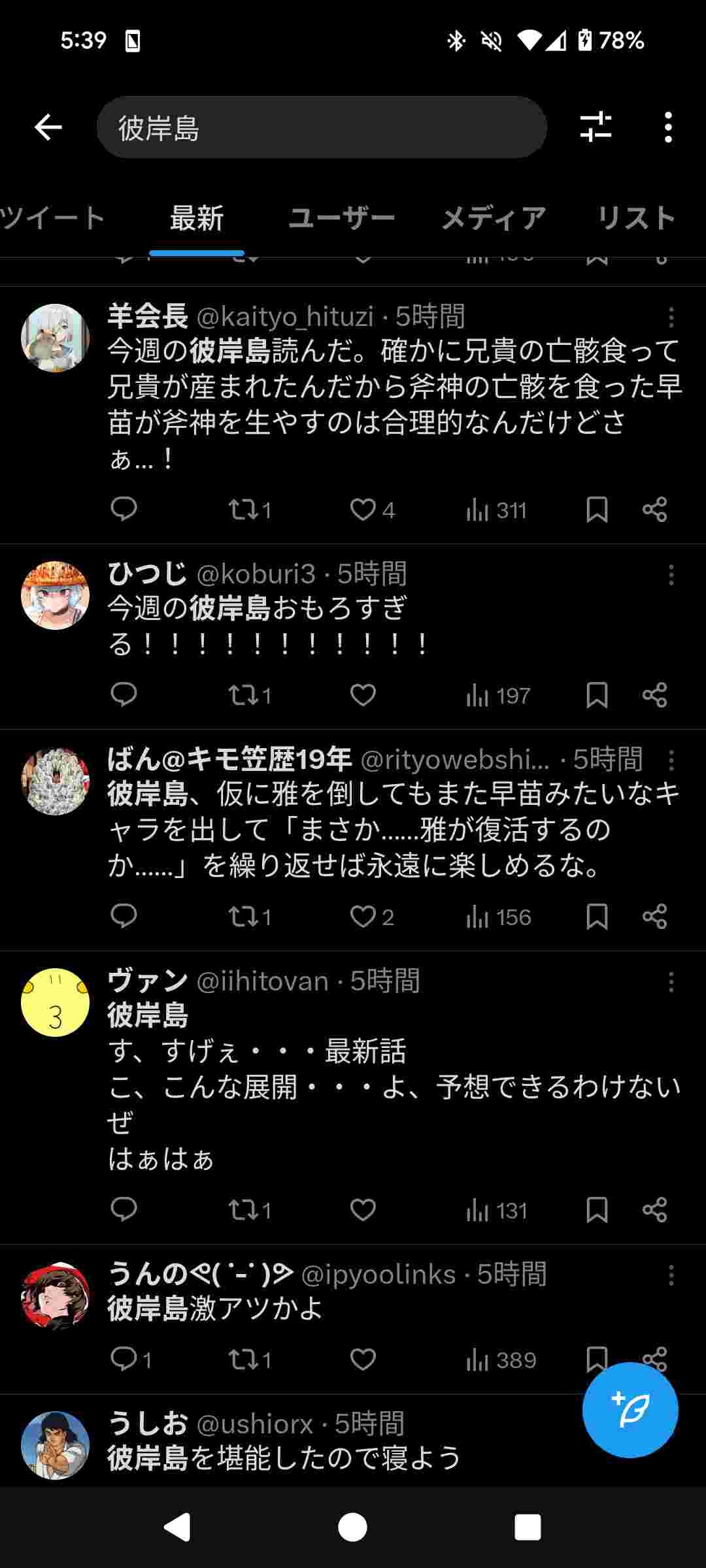
Task: Open 羊会長's avatar
Action: coord(55,338)
